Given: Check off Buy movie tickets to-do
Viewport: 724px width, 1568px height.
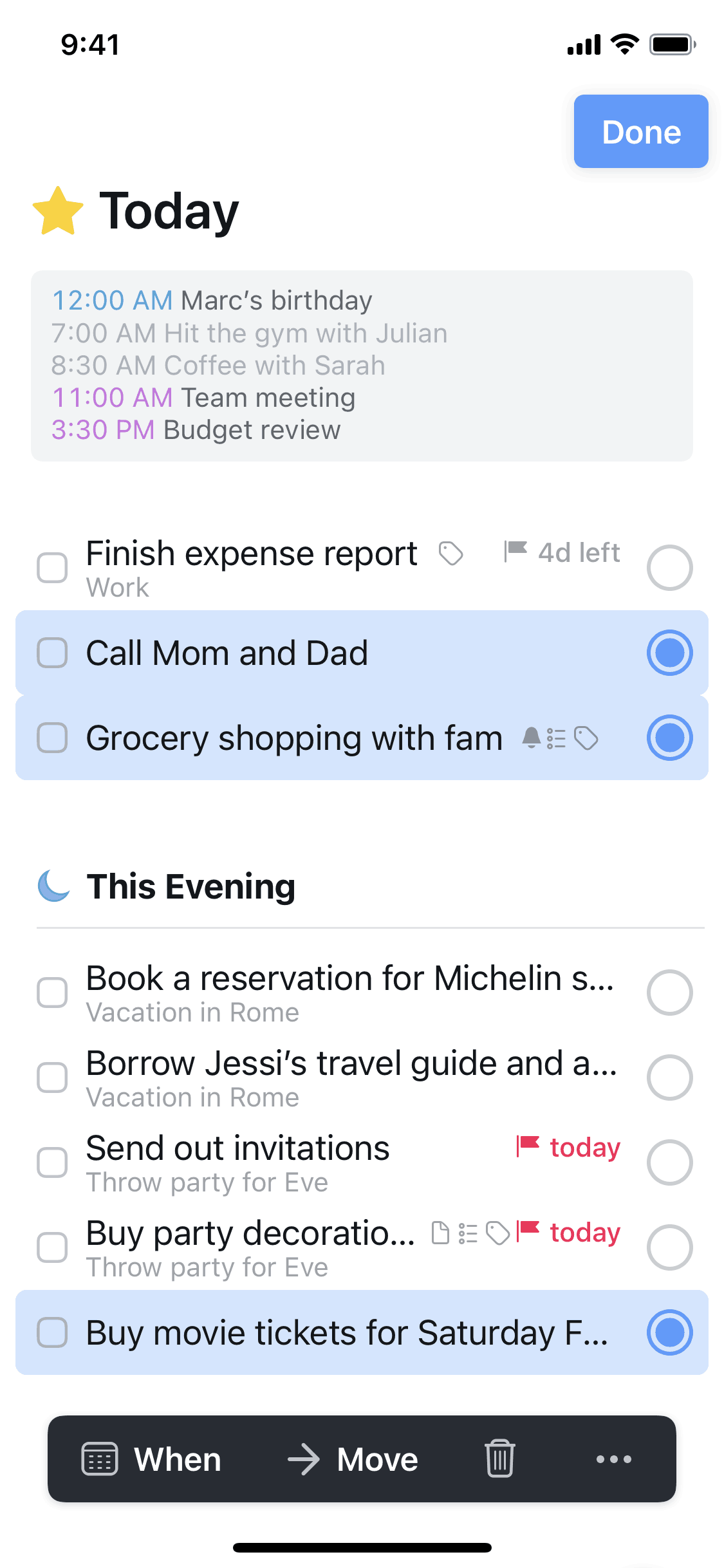Looking at the screenshot, I should (52, 1332).
